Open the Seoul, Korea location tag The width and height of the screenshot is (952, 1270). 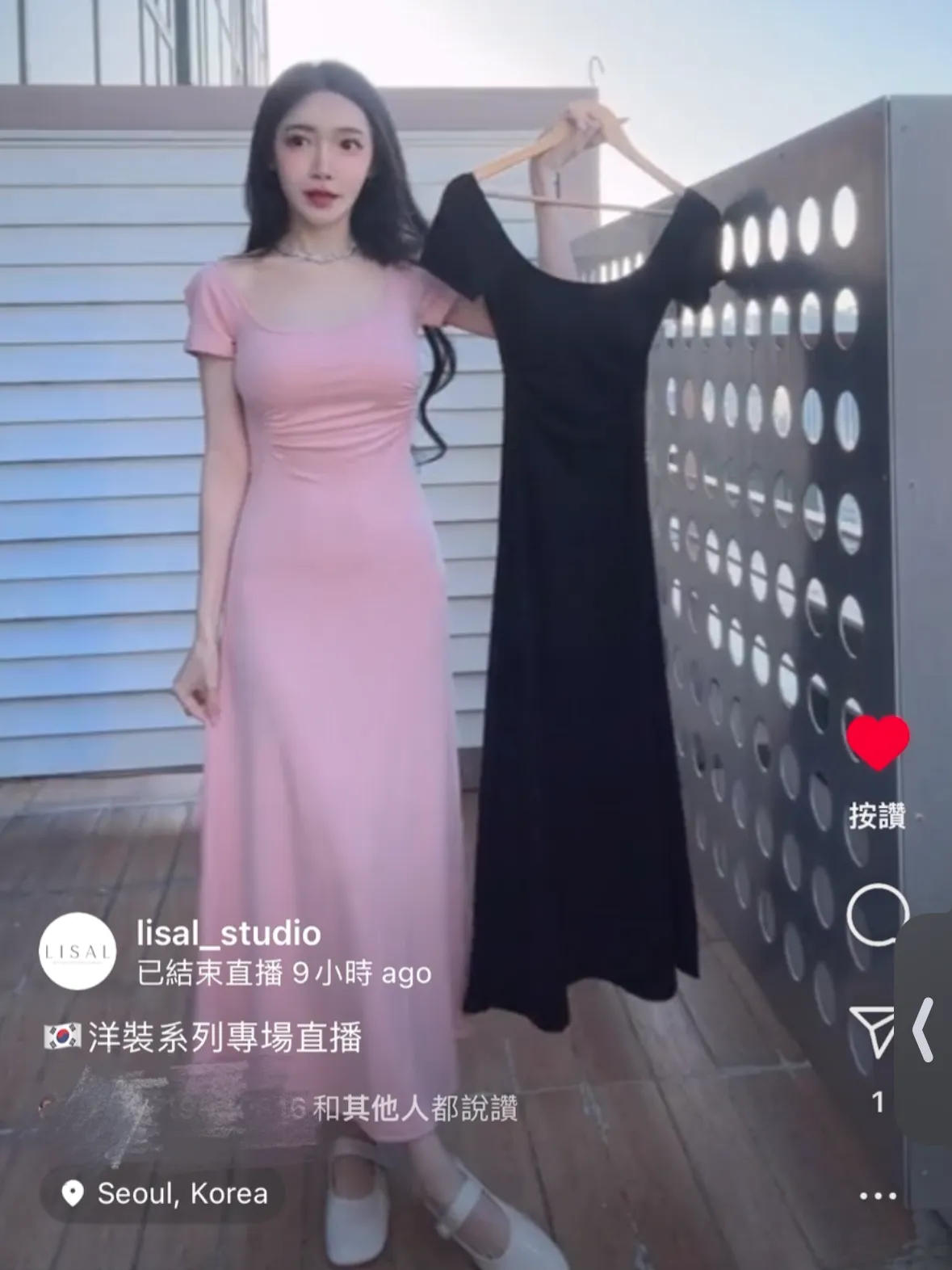tap(165, 1193)
